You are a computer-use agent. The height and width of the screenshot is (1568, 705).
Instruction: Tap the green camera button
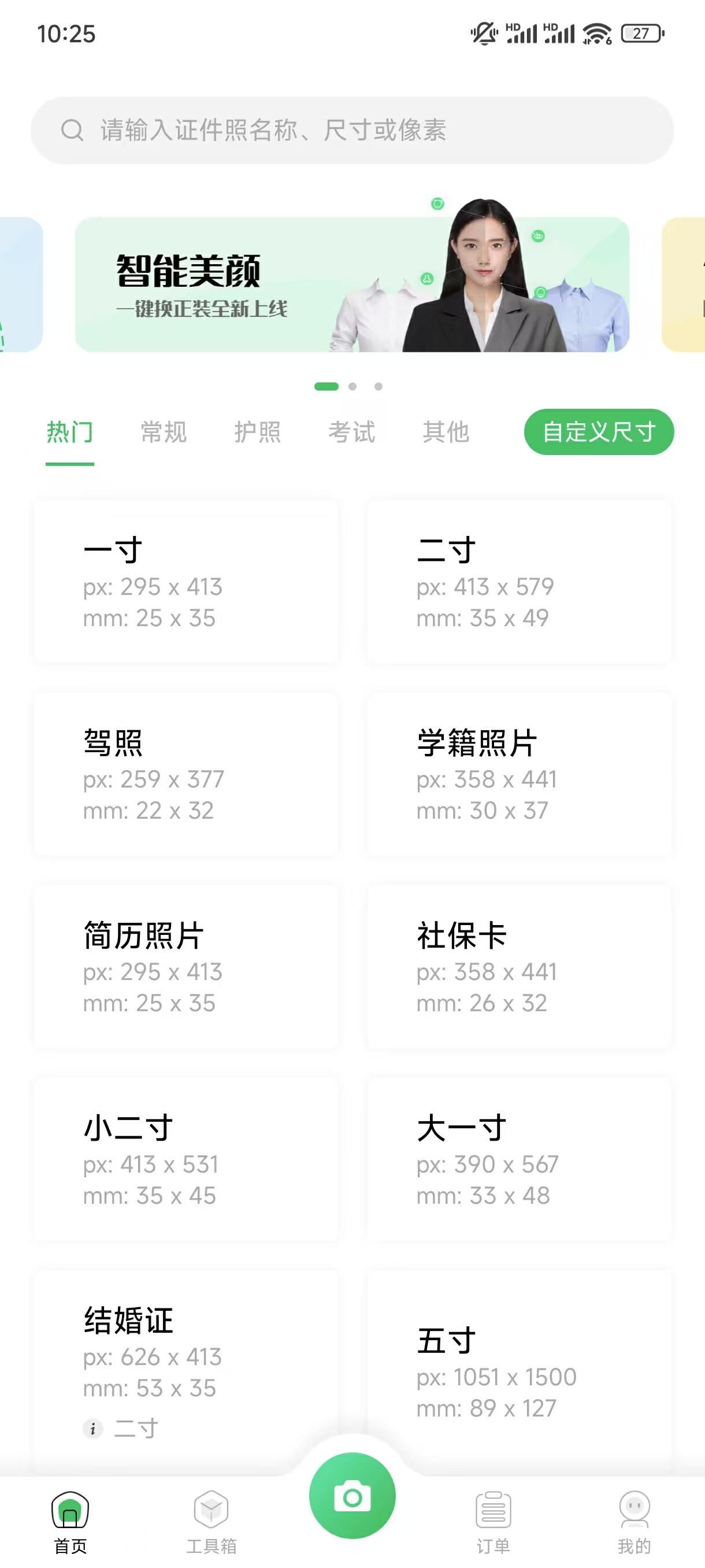pos(352,1496)
